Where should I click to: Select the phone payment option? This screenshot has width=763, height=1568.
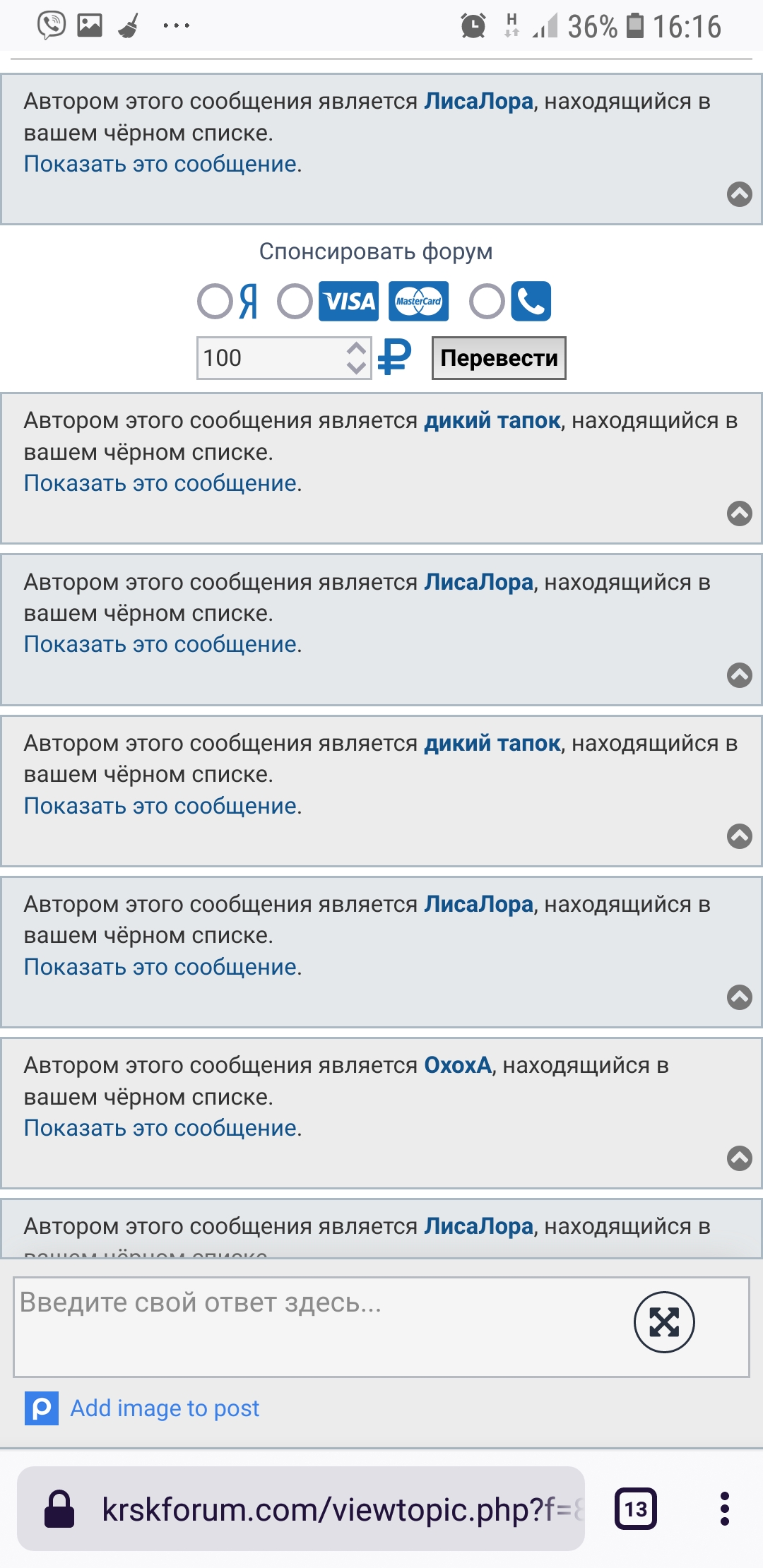tap(487, 302)
